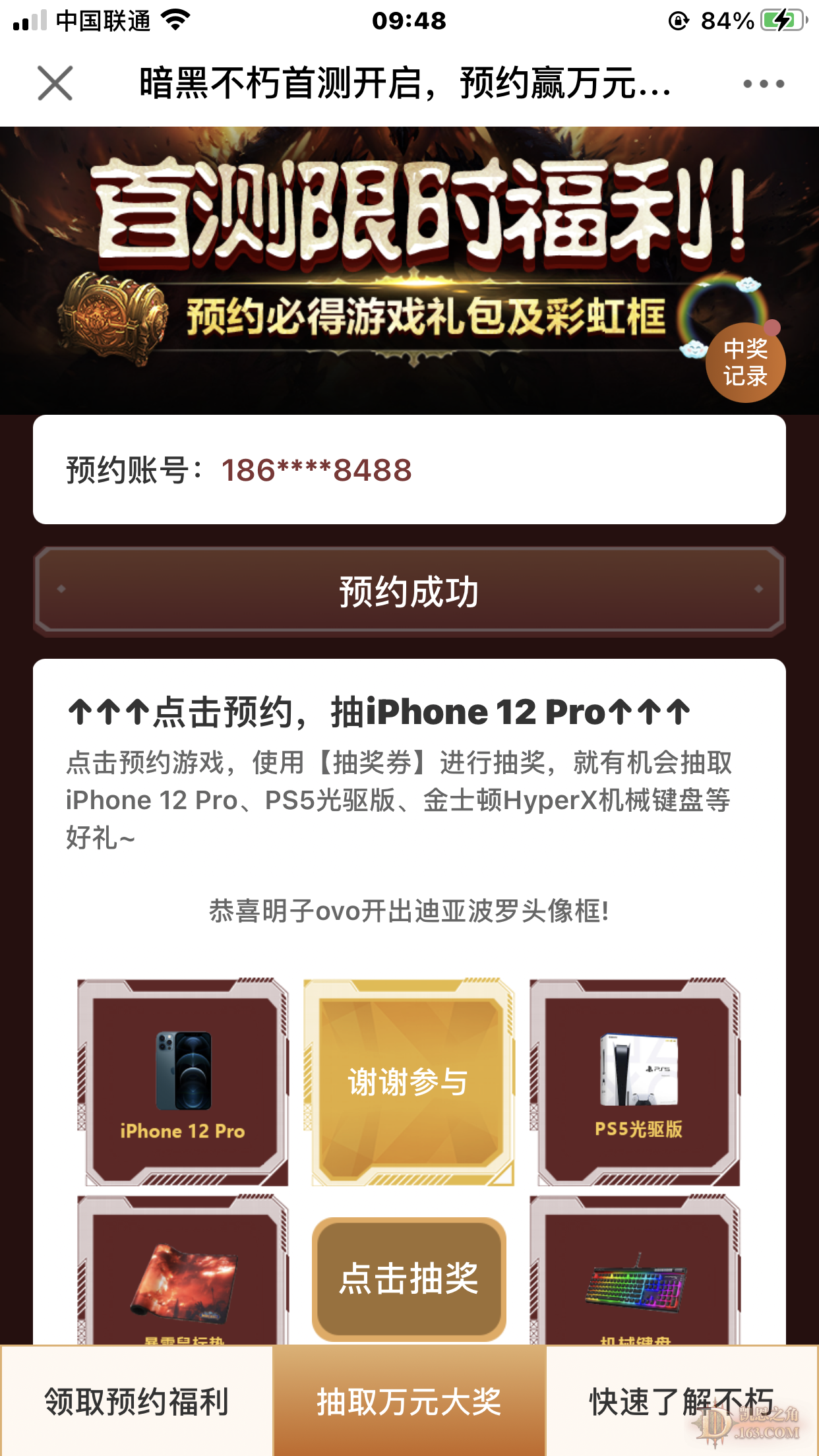
Task: Tap the 预约成功 button
Action: (409, 591)
